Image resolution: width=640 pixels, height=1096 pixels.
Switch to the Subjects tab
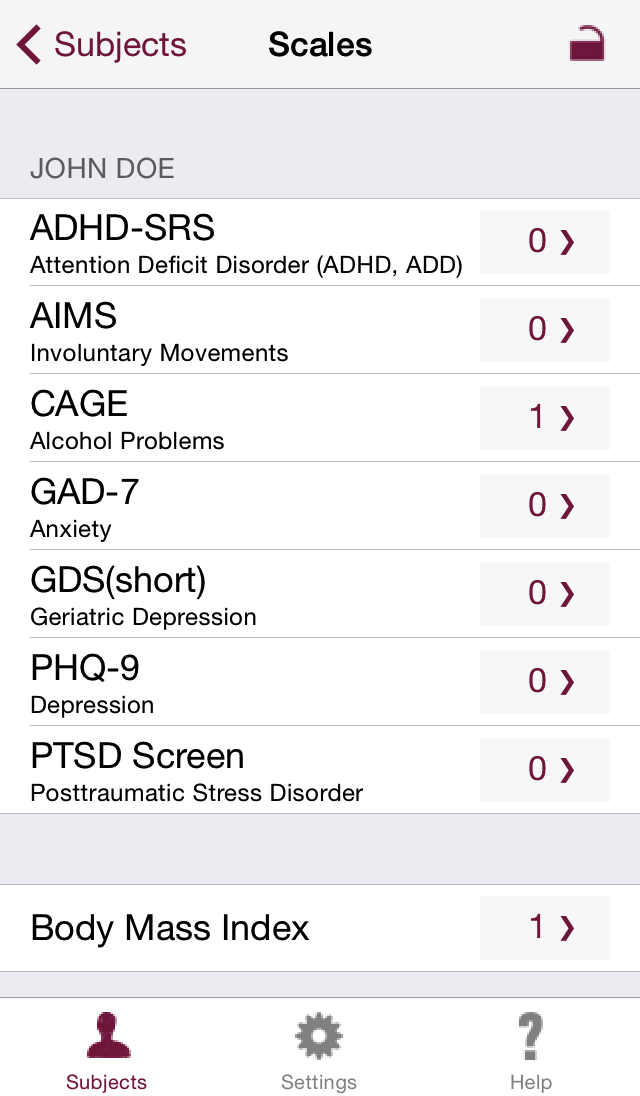pyautogui.click(x=106, y=1050)
